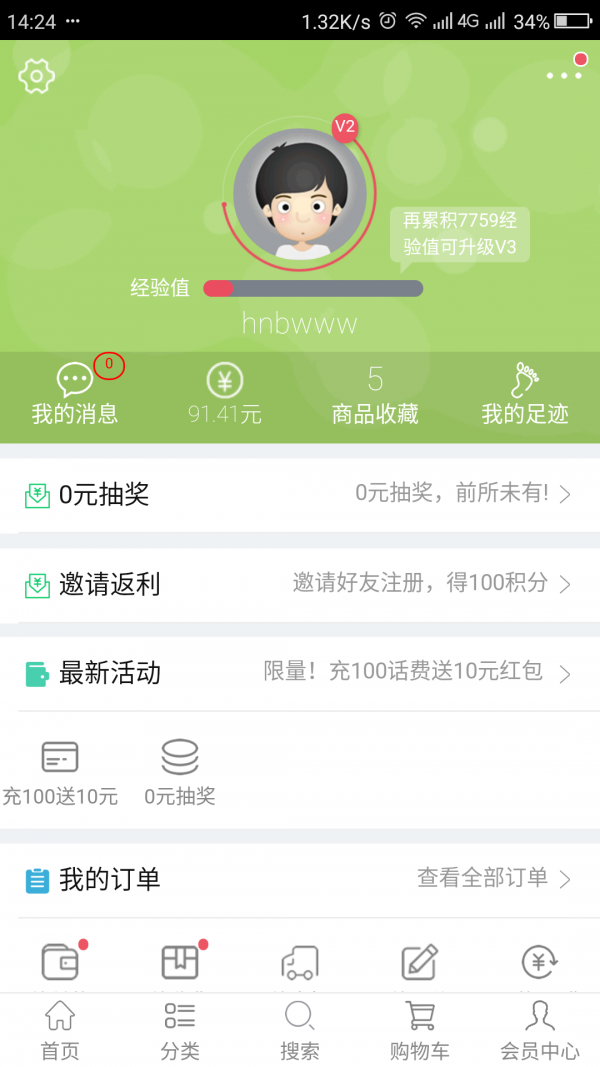Open 我的消息 messages
600x1067 pixels.
(x=75, y=395)
